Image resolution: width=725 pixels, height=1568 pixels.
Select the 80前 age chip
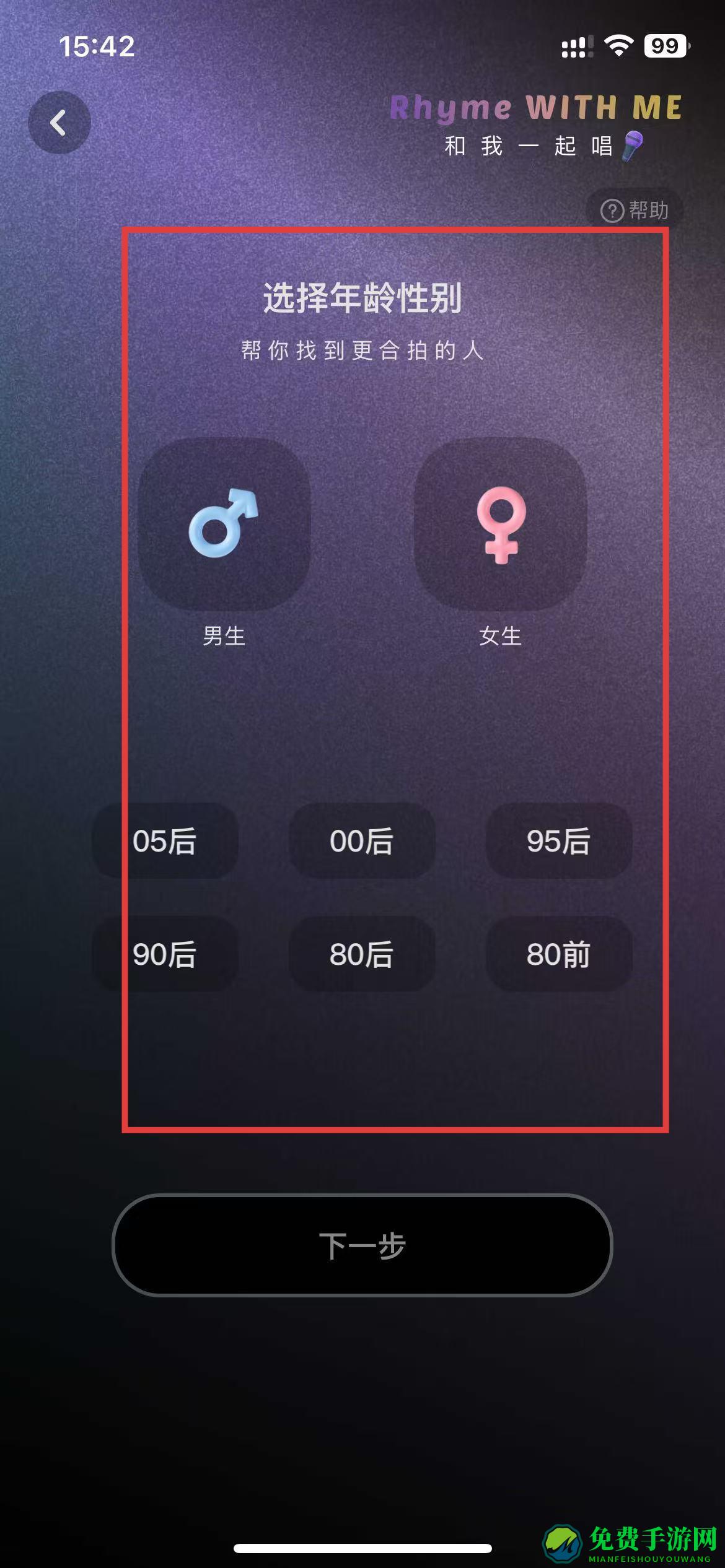[559, 954]
